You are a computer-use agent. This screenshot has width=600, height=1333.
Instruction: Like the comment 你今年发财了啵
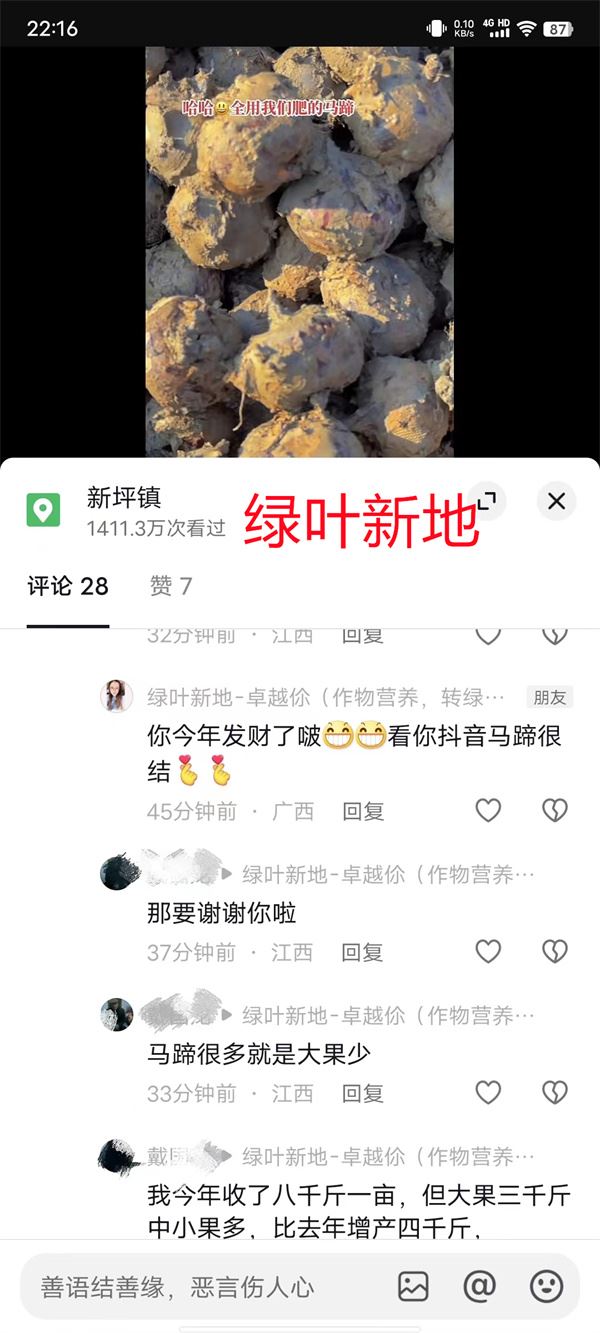(x=488, y=811)
